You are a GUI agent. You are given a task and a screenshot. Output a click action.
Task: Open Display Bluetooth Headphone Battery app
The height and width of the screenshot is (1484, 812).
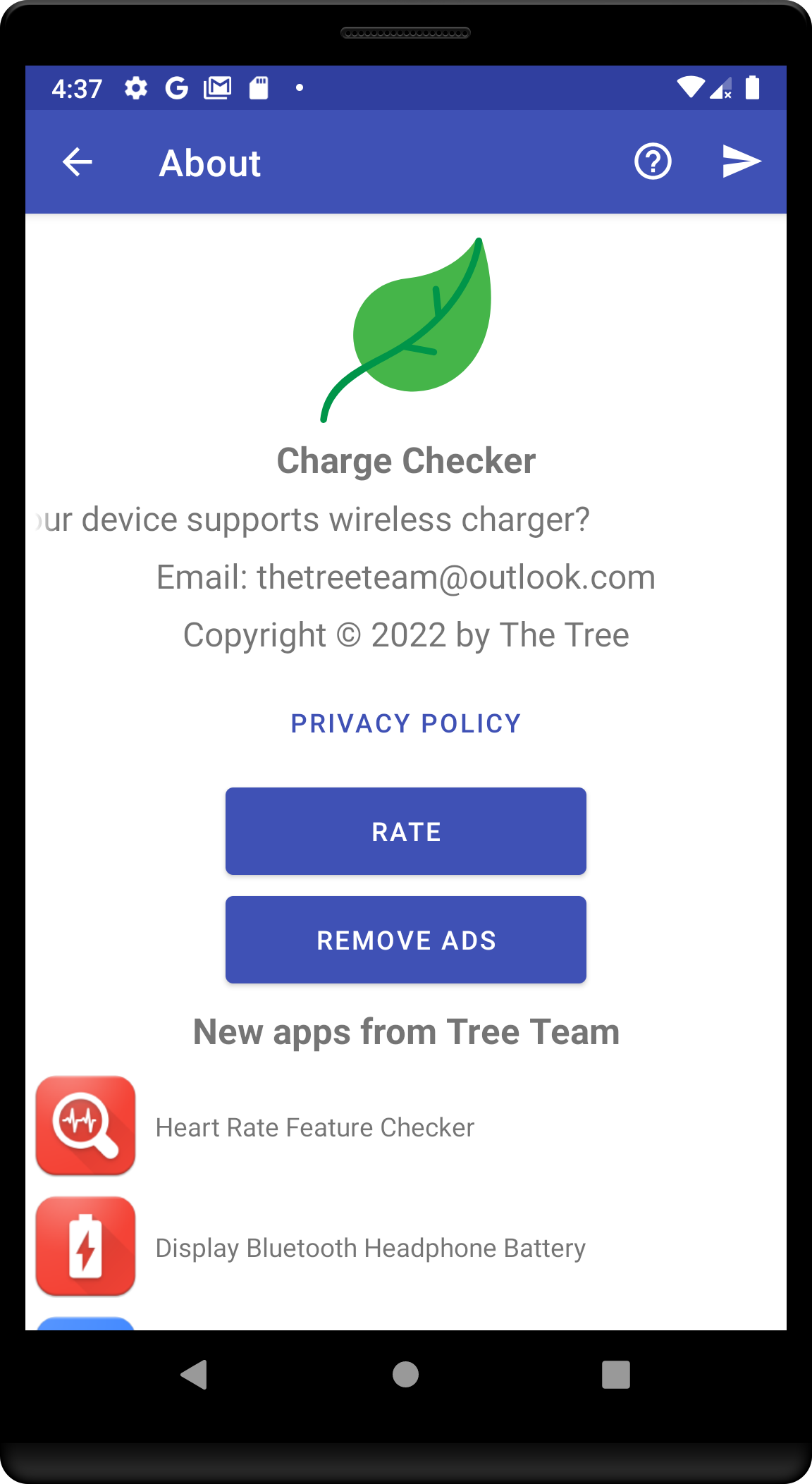(x=370, y=1248)
